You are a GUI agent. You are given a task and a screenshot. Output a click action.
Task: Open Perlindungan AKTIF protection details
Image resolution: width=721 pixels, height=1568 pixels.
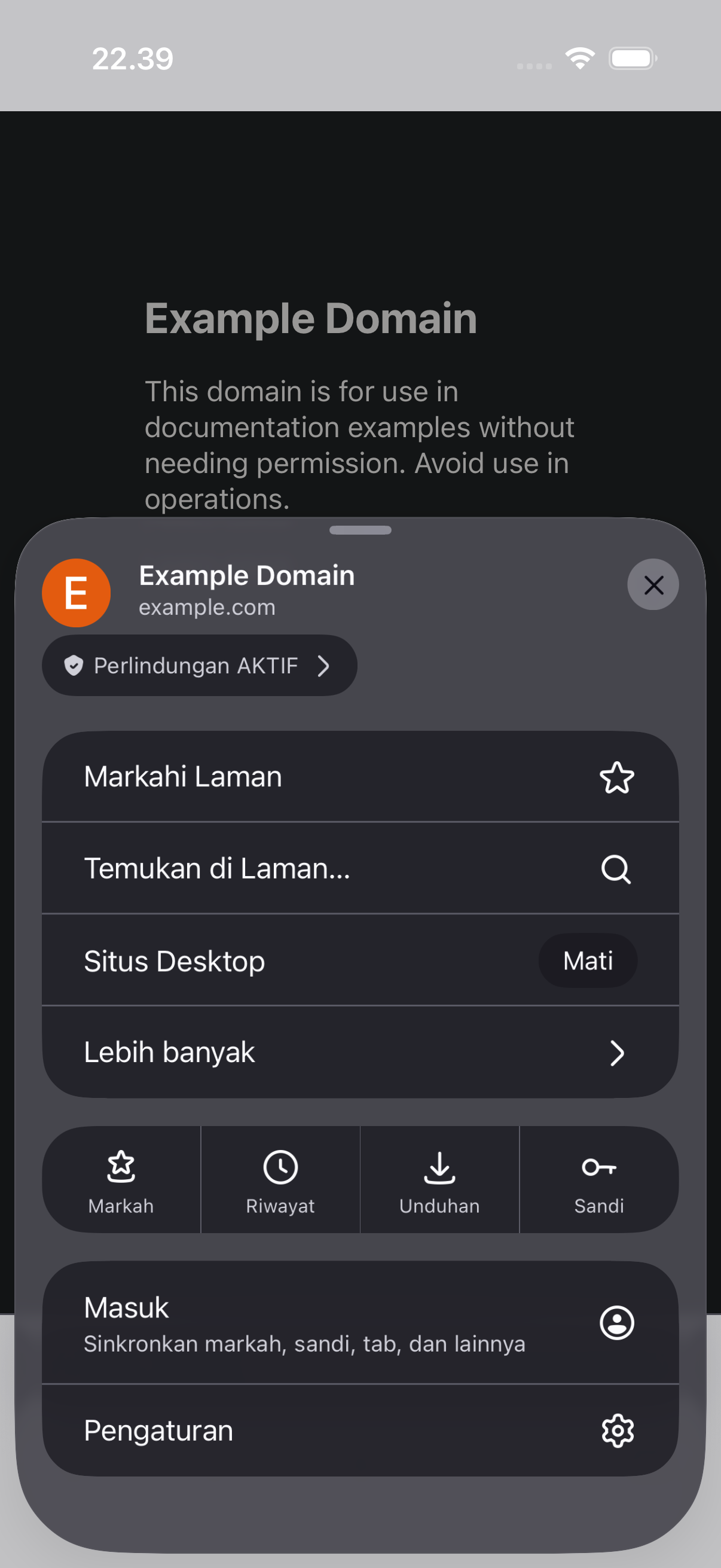[199, 666]
